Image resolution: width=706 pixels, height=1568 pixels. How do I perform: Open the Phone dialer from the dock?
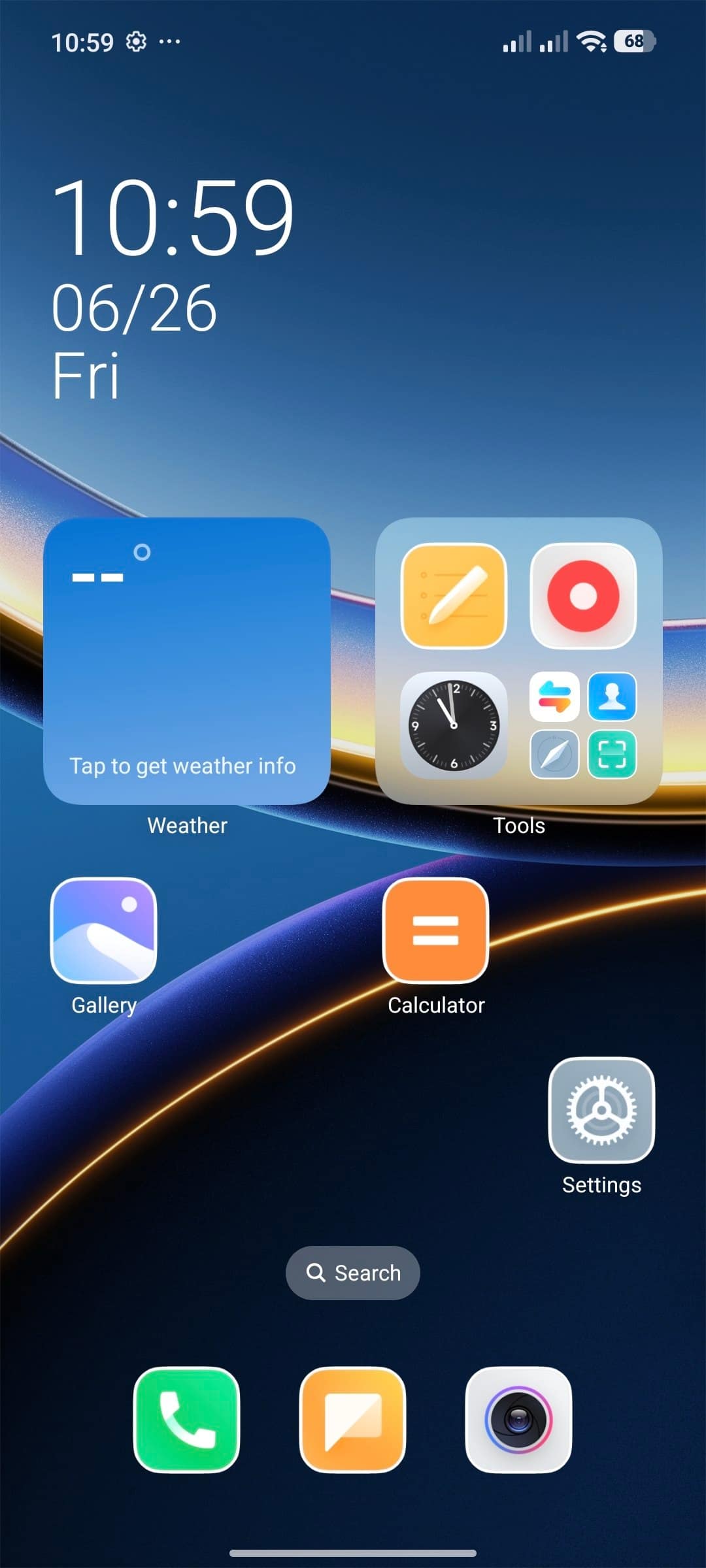point(186,1420)
